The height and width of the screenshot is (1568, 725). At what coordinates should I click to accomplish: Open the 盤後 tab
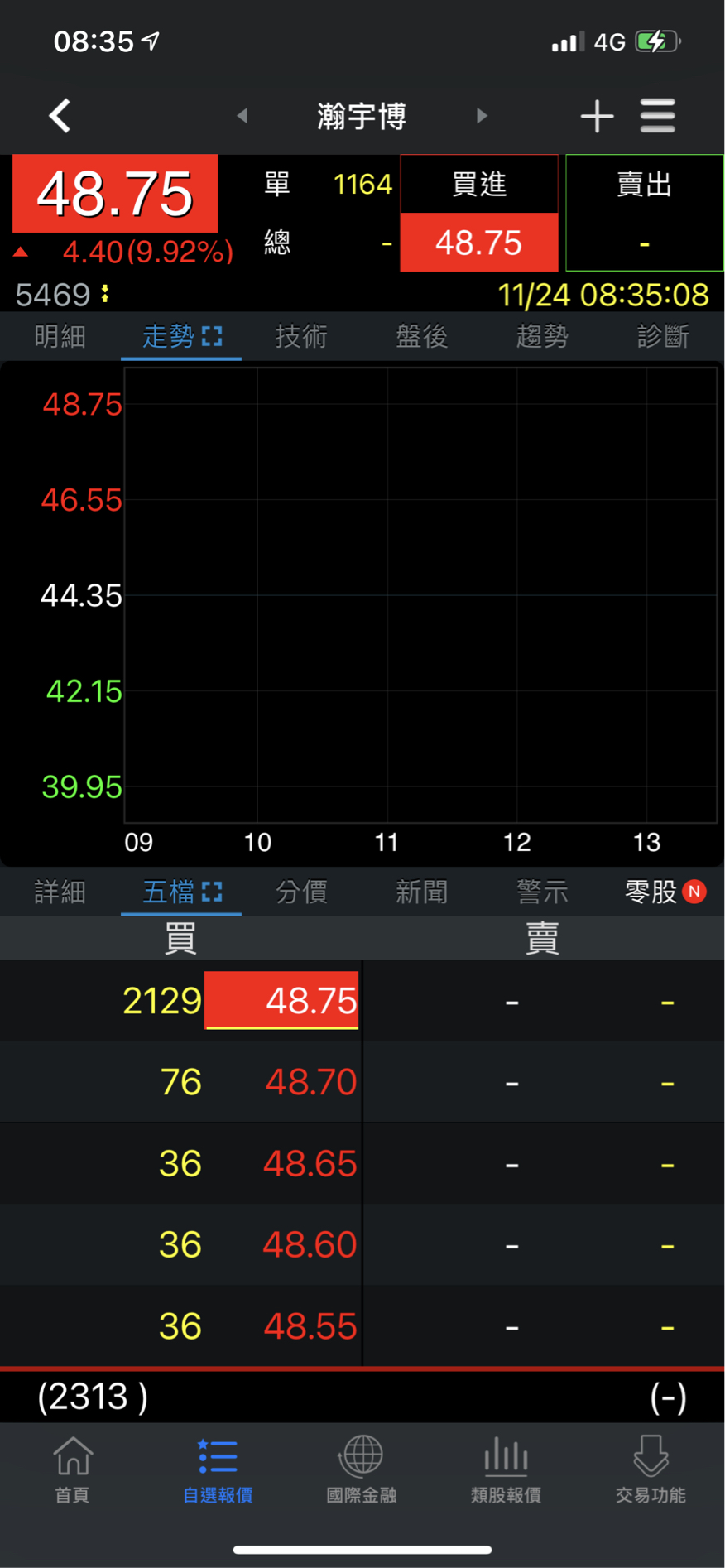pos(421,337)
